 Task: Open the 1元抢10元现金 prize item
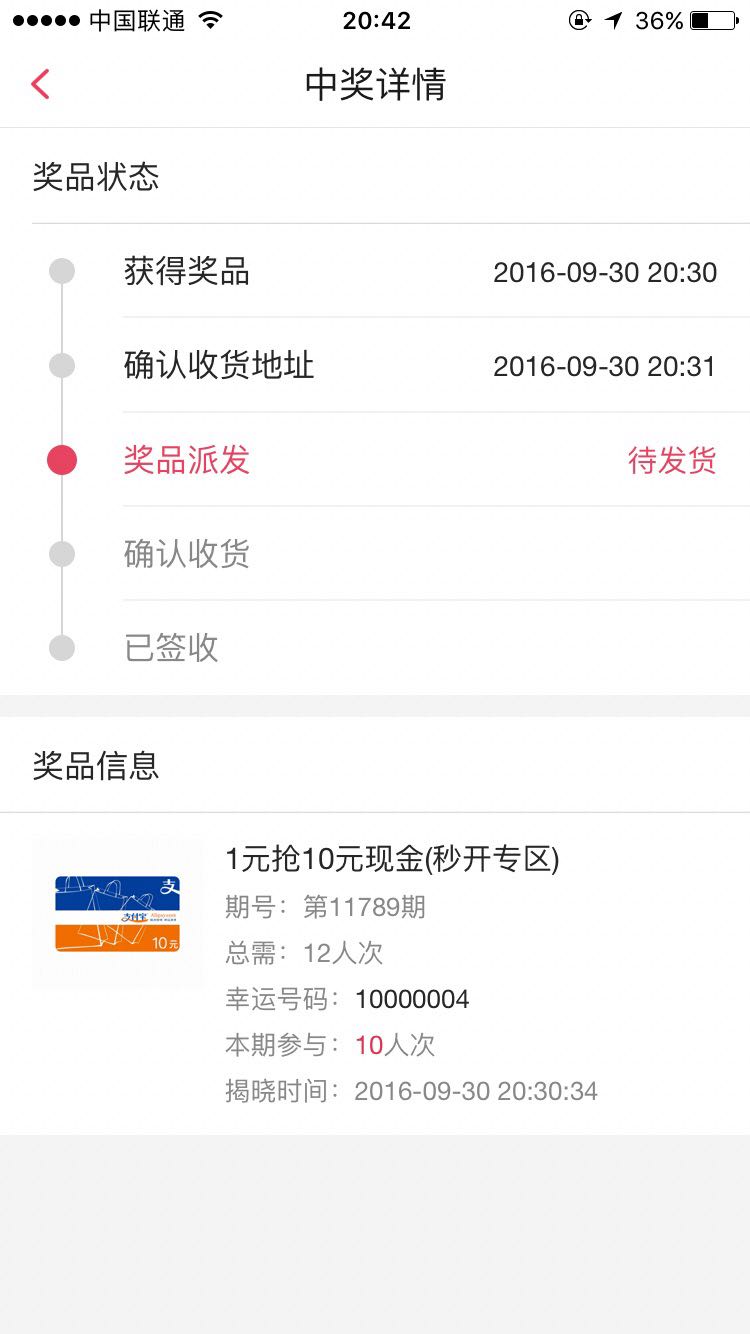click(375, 973)
